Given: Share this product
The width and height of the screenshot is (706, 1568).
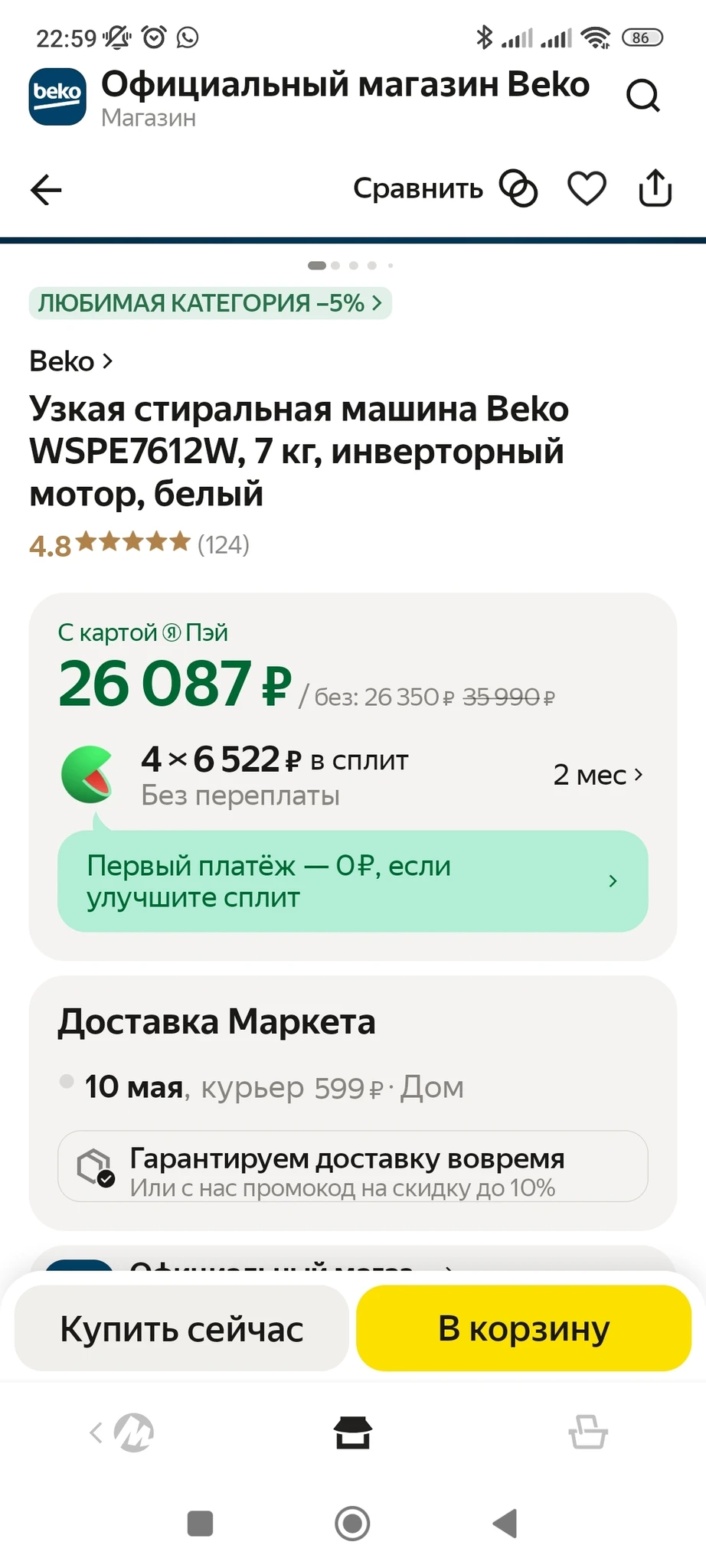Looking at the screenshot, I should 655,188.
